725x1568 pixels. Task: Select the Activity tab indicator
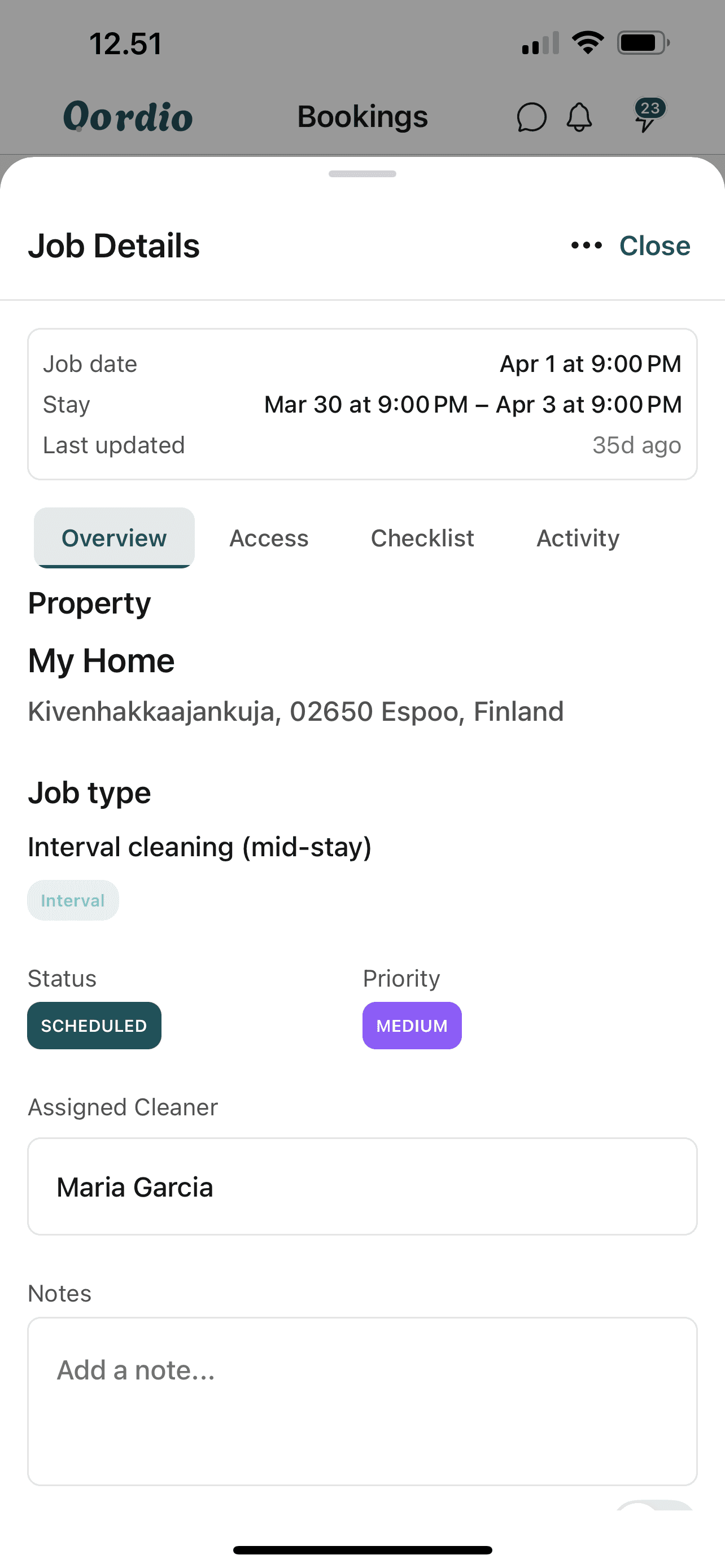(577, 537)
